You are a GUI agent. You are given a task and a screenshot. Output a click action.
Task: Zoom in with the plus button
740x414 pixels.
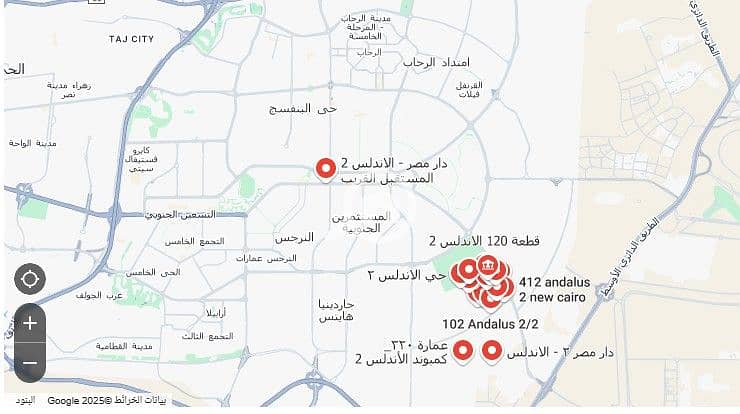[x=30, y=323]
